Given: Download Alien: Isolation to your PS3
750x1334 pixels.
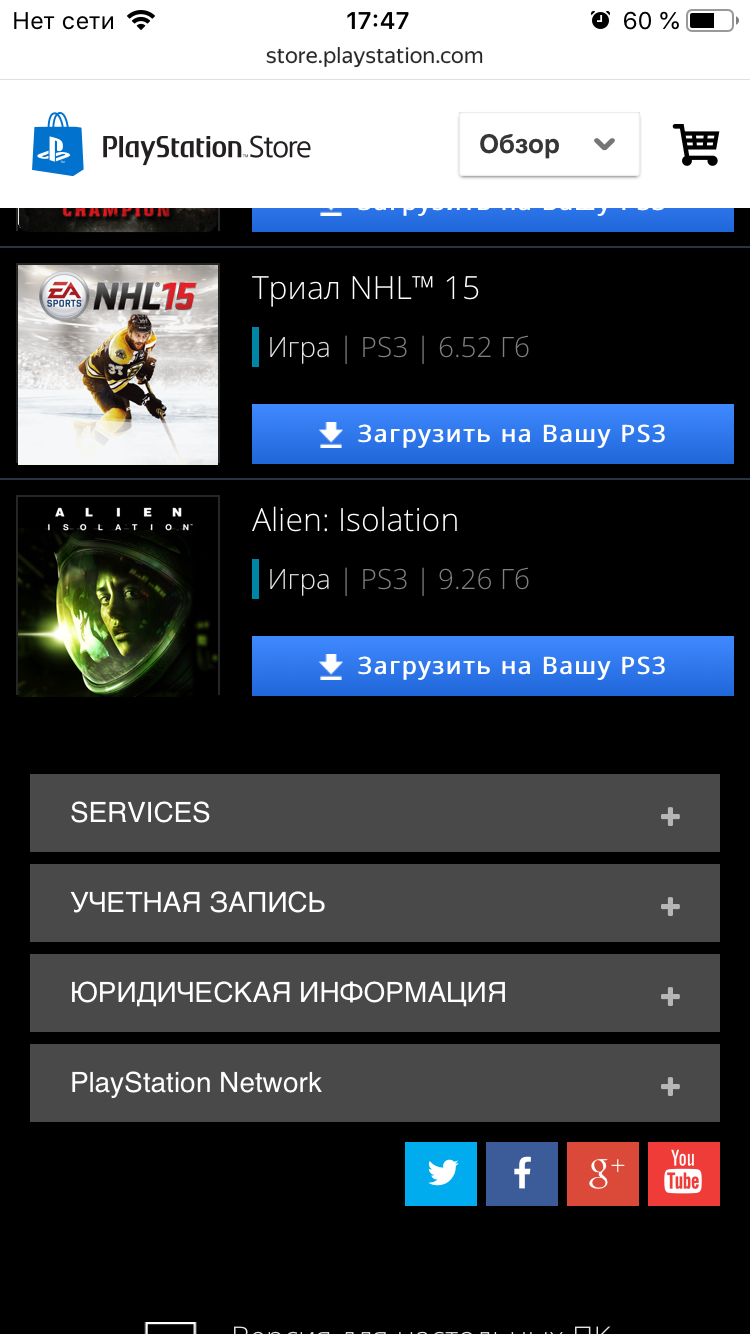Looking at the screenshot, I should [x=493, y=666].
